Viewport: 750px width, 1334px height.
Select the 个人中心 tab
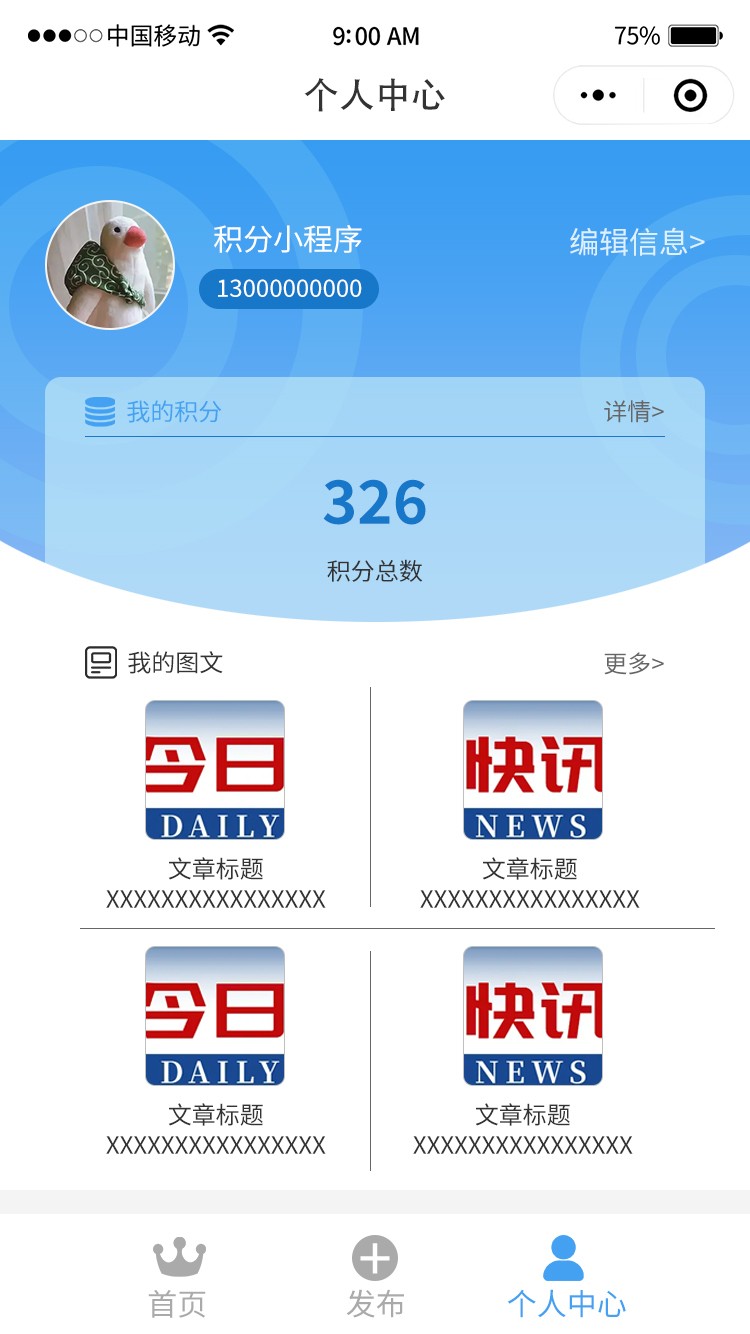click(x=566, y=1279)
